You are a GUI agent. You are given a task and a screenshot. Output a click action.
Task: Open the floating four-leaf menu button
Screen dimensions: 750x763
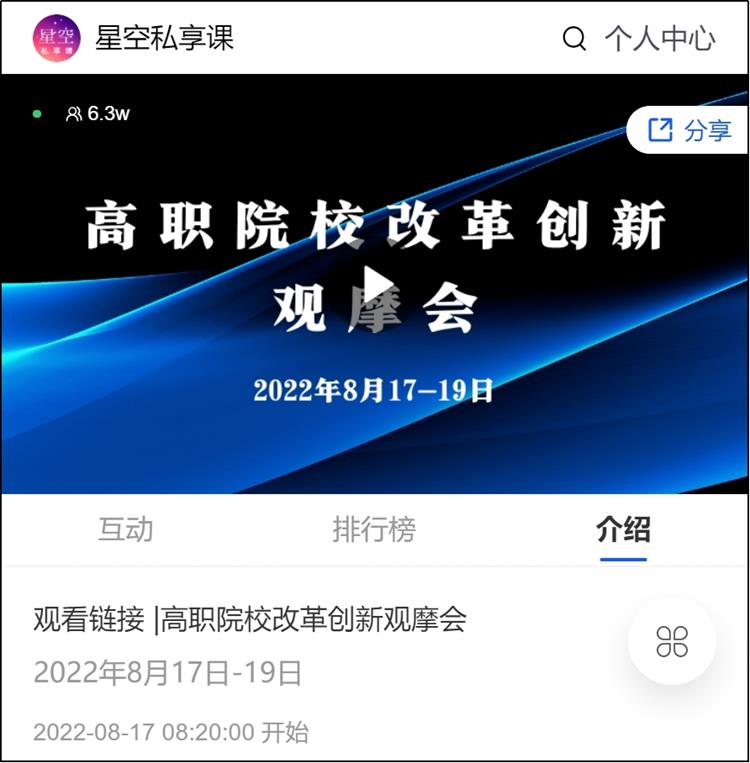coord(672,641)
